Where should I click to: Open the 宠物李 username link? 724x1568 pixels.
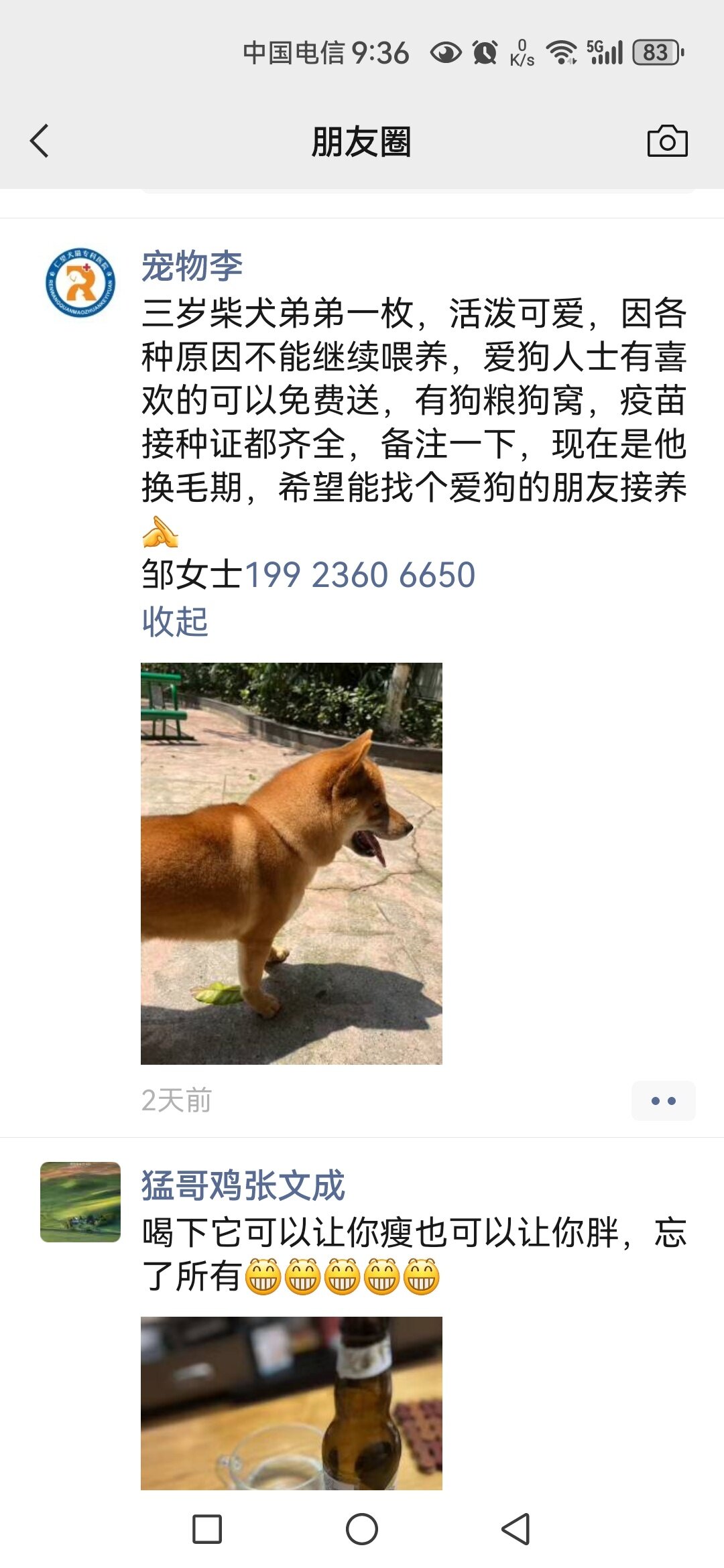pyautogui.click(x=192, y=266)
